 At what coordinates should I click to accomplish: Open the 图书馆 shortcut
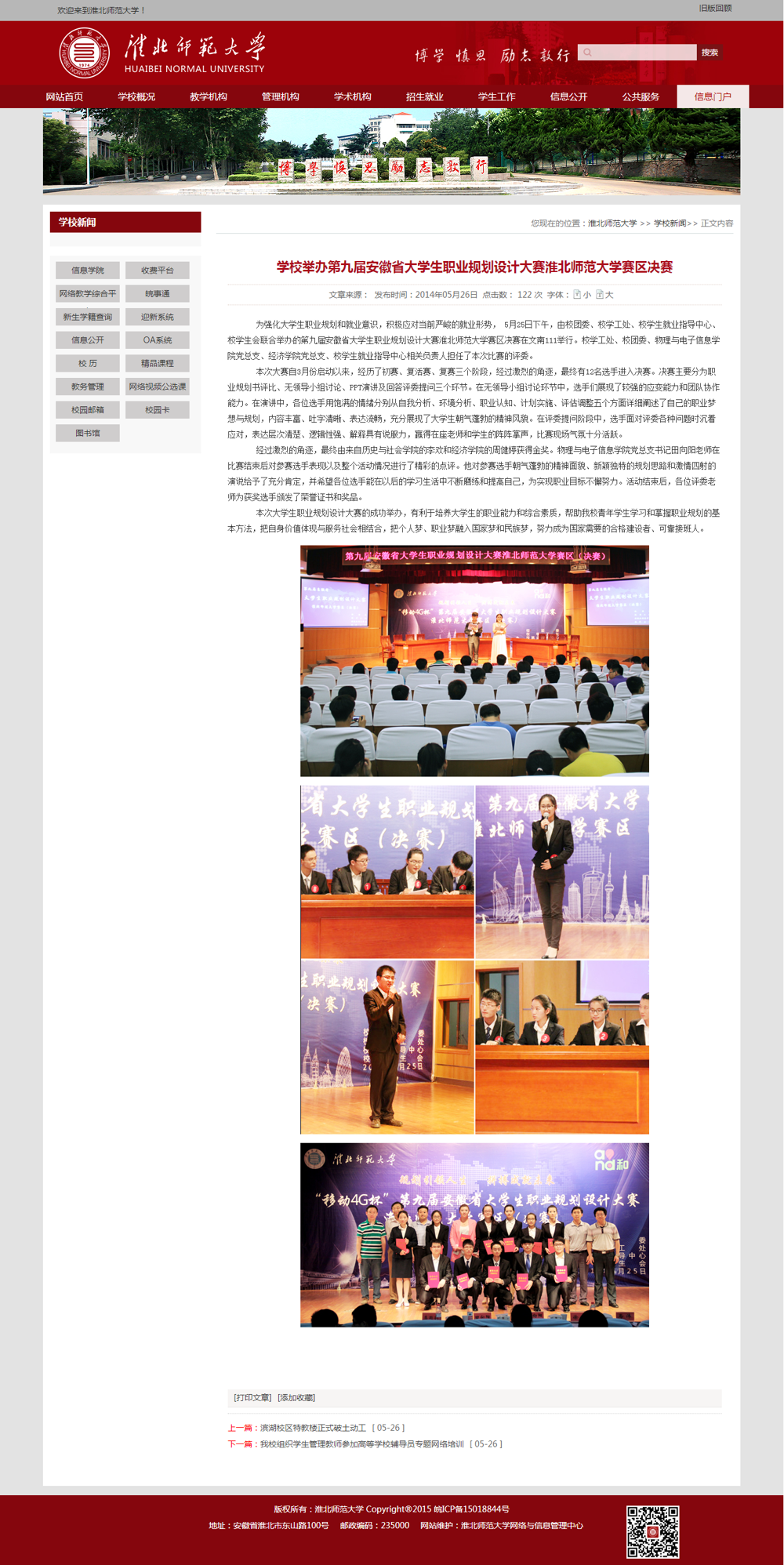[88, 433]
